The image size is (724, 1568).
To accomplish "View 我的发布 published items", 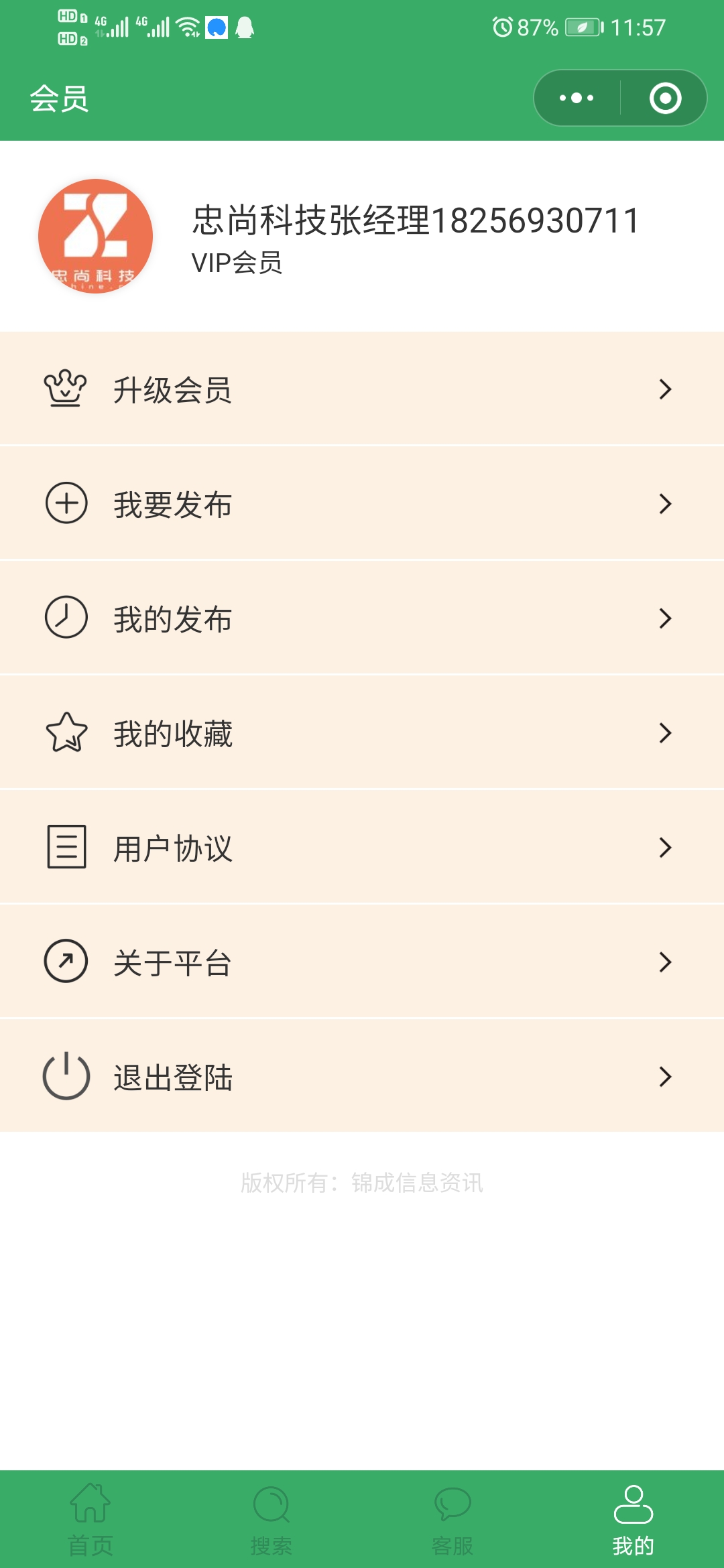I will [362, 618].
